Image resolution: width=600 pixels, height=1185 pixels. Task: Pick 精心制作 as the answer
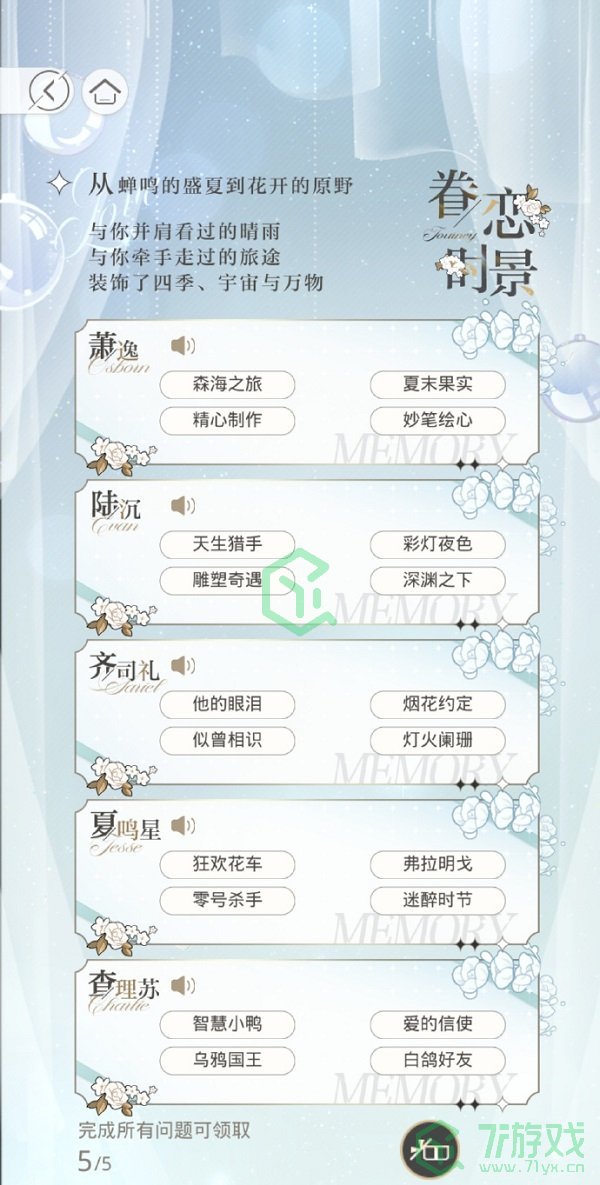pyautogui.click(x=227, y=420)
